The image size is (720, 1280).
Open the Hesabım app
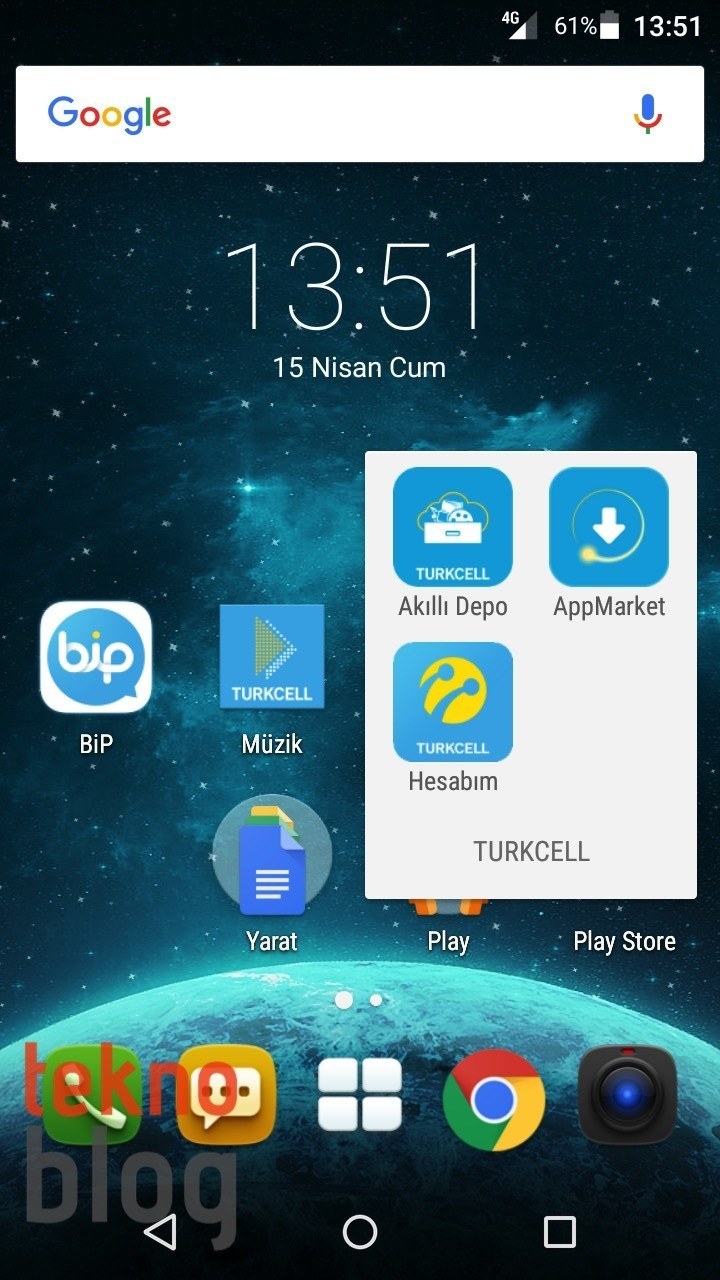pyautogui.click(x=452, y=702)
